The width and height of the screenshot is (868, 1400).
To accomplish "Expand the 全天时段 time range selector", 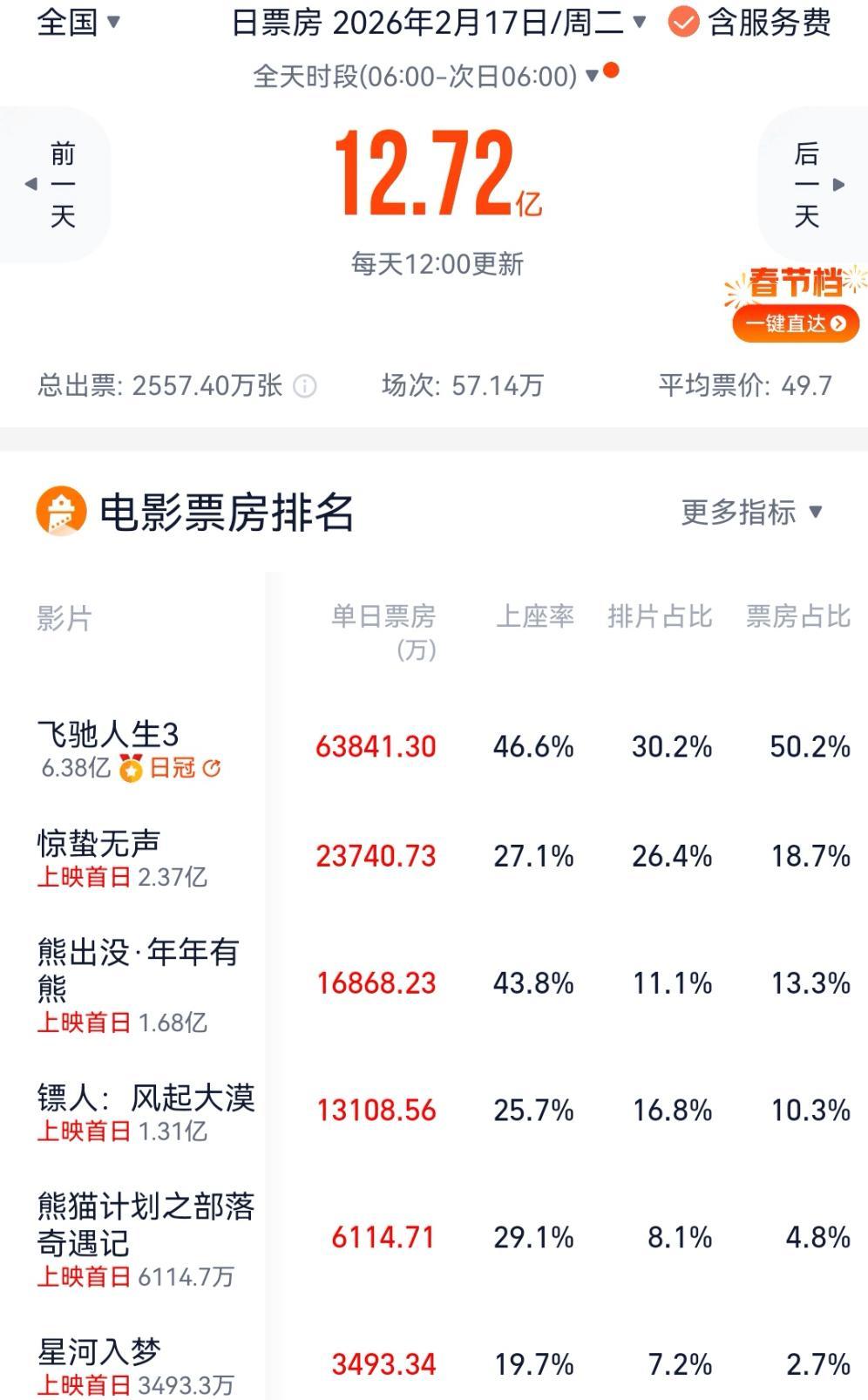I will (x=425, y=77).
